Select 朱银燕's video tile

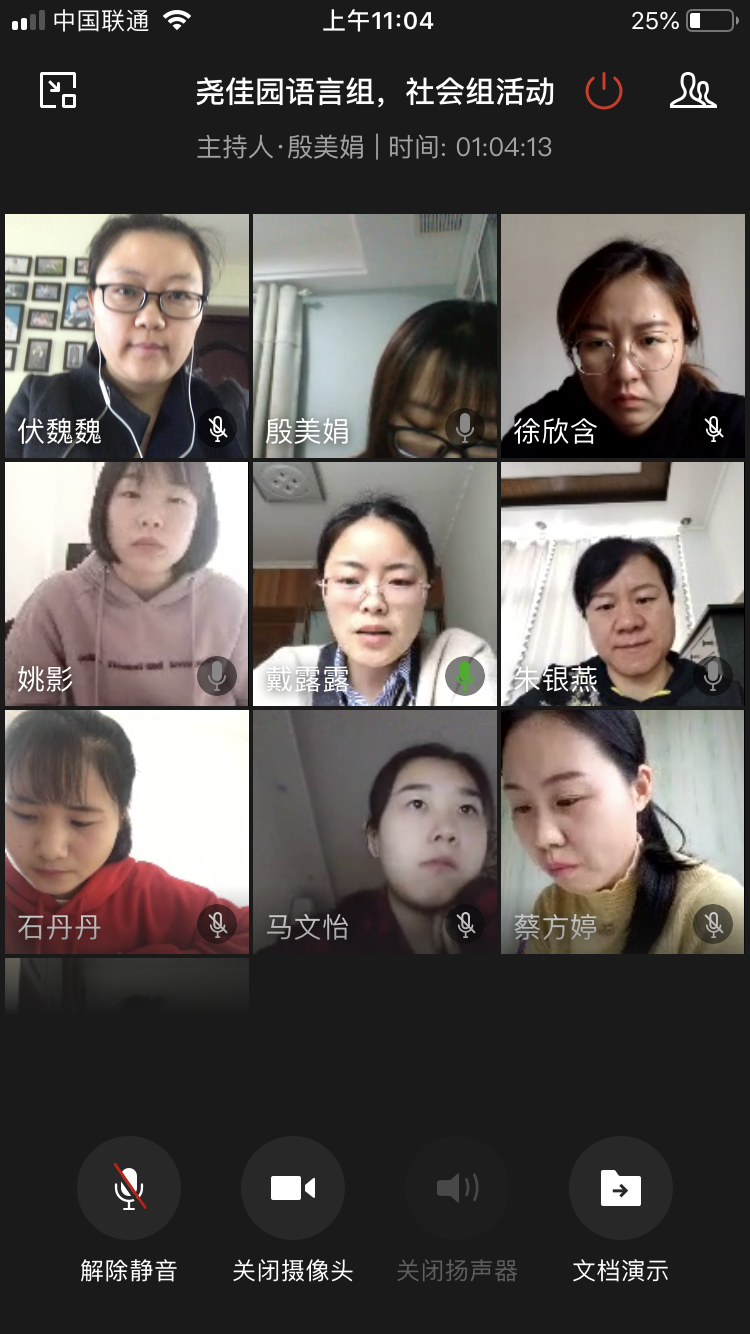(623, 584)
